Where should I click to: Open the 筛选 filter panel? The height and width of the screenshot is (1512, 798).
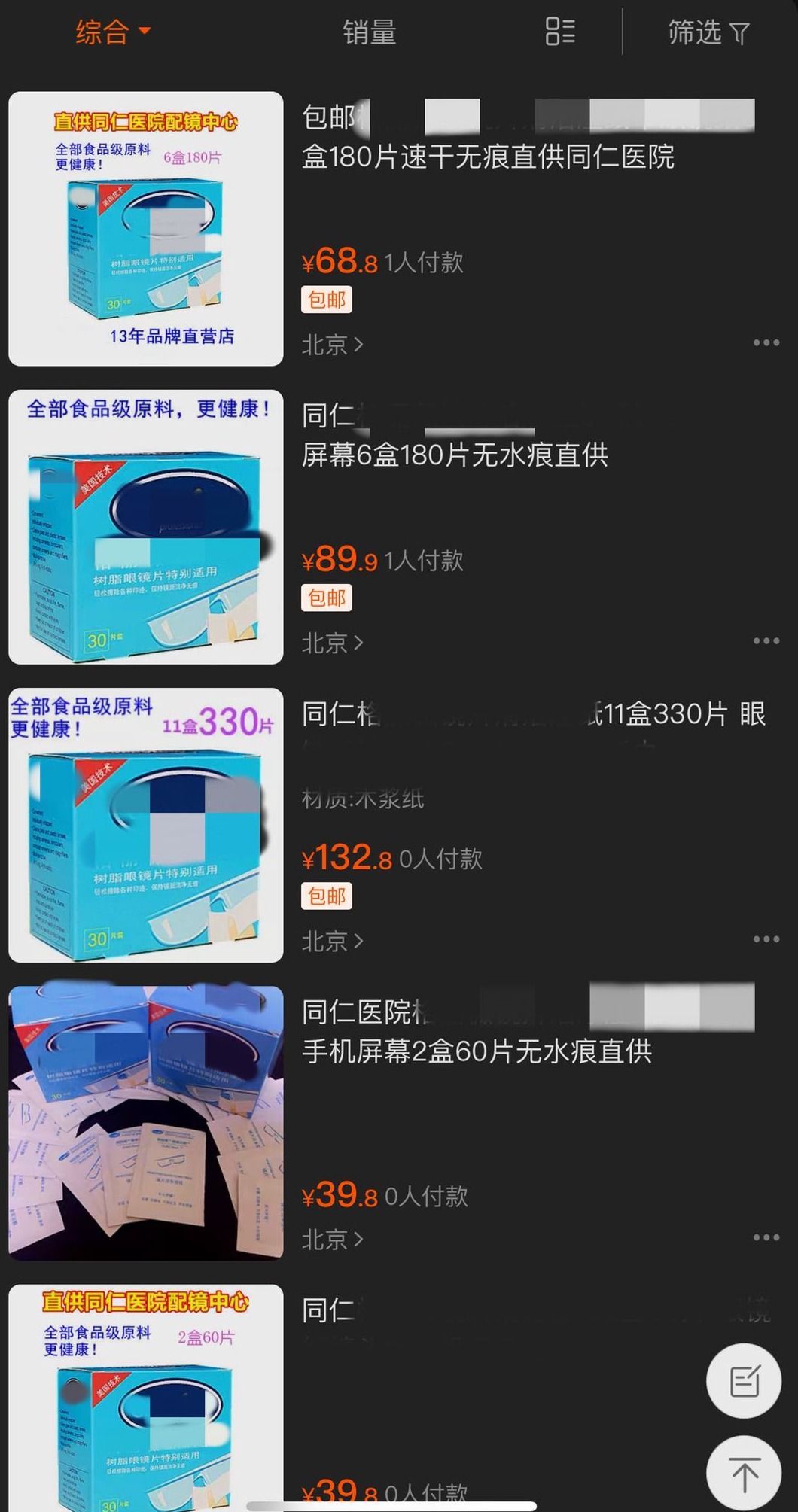click(x=708, y=32)
